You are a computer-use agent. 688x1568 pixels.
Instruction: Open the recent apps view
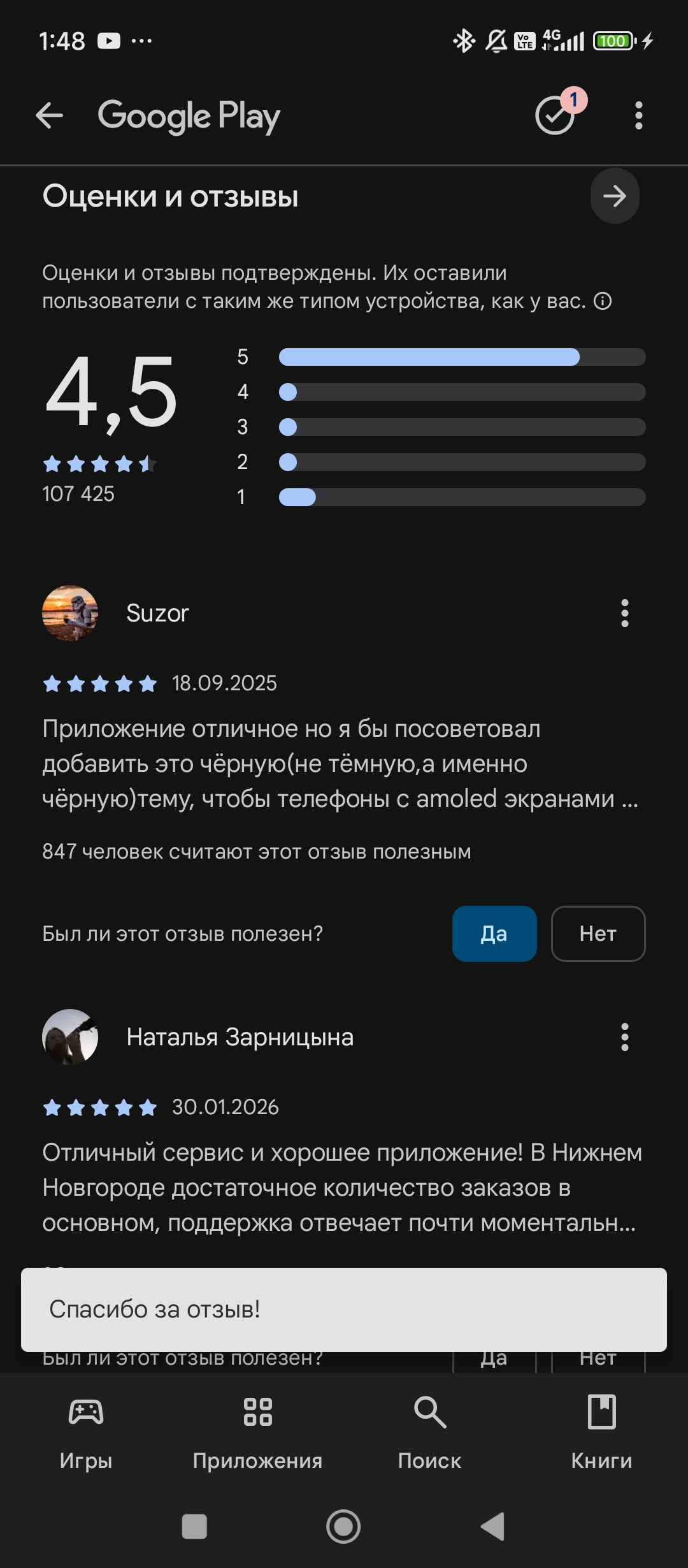194,1527
